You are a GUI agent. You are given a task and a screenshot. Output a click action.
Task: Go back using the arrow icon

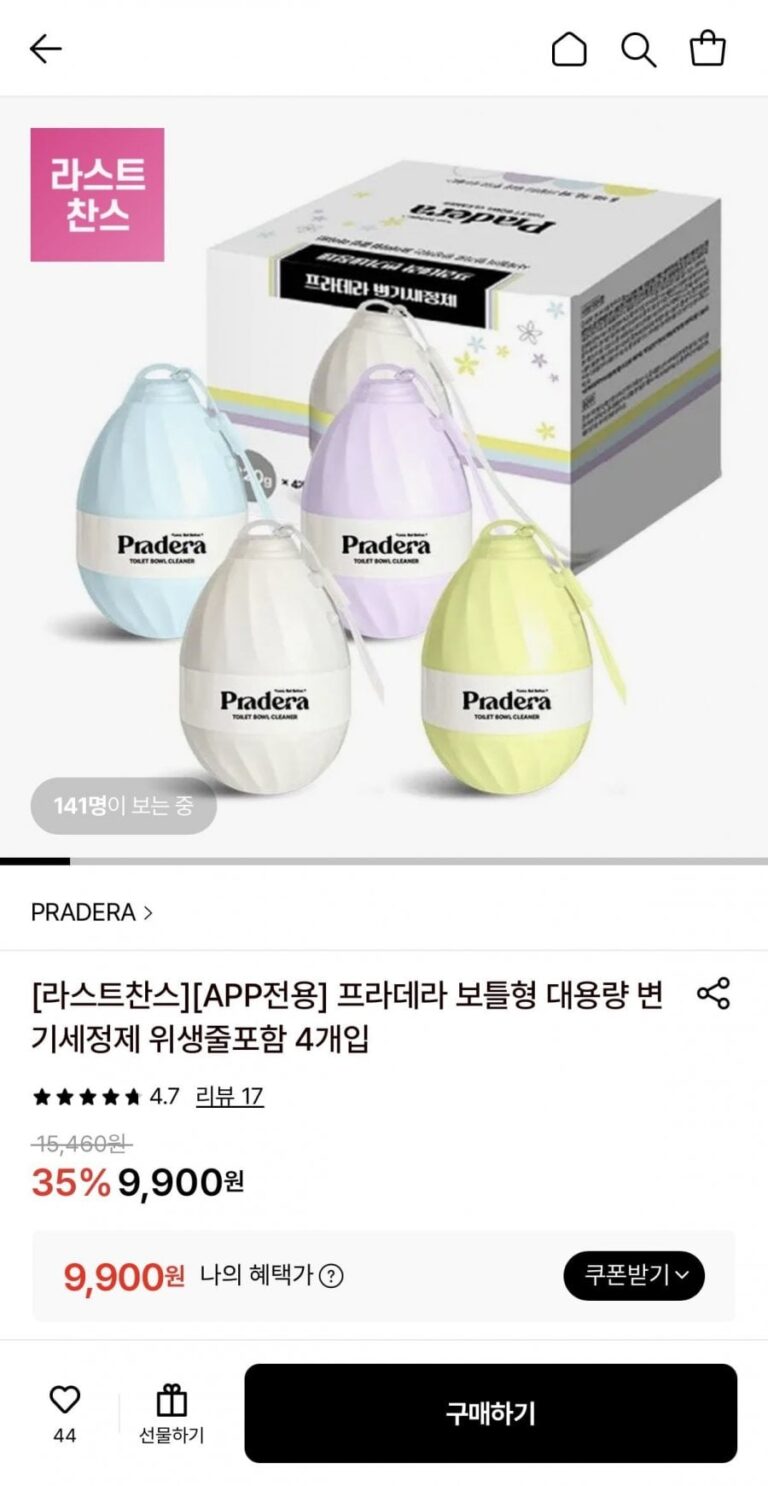click(x=46, y=48)
